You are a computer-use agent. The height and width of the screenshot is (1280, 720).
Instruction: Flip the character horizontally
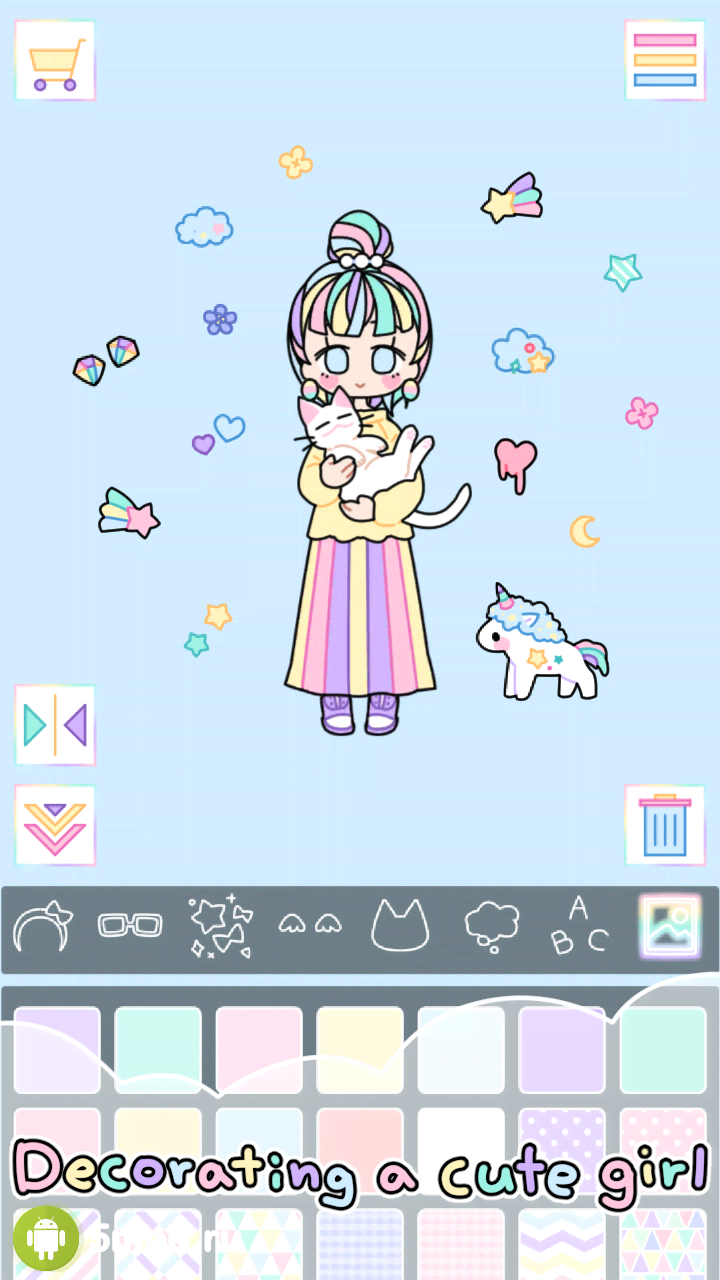pyautogui.click(x=55, y=725)
